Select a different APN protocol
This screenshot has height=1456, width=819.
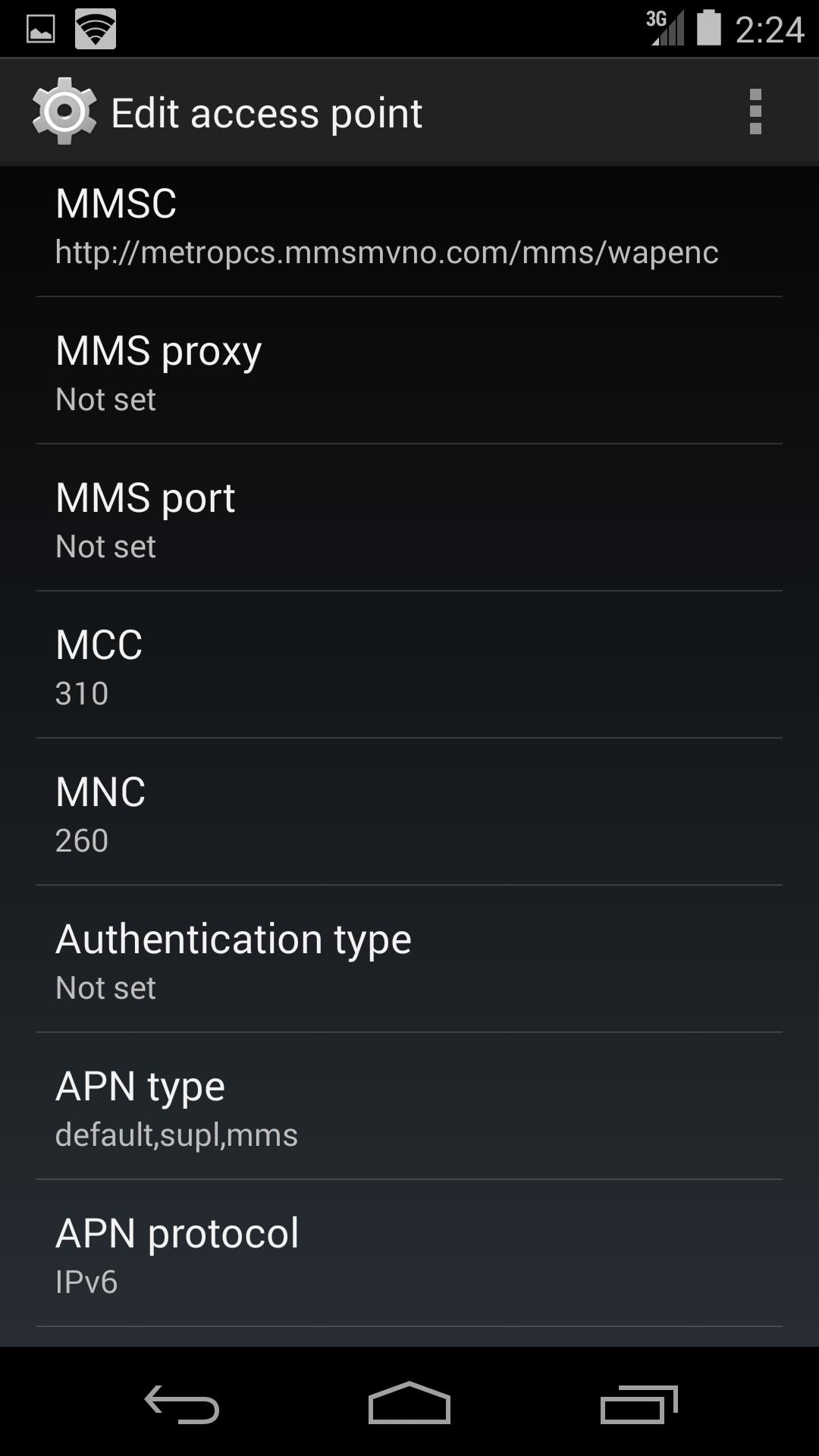click(409, 1254)
